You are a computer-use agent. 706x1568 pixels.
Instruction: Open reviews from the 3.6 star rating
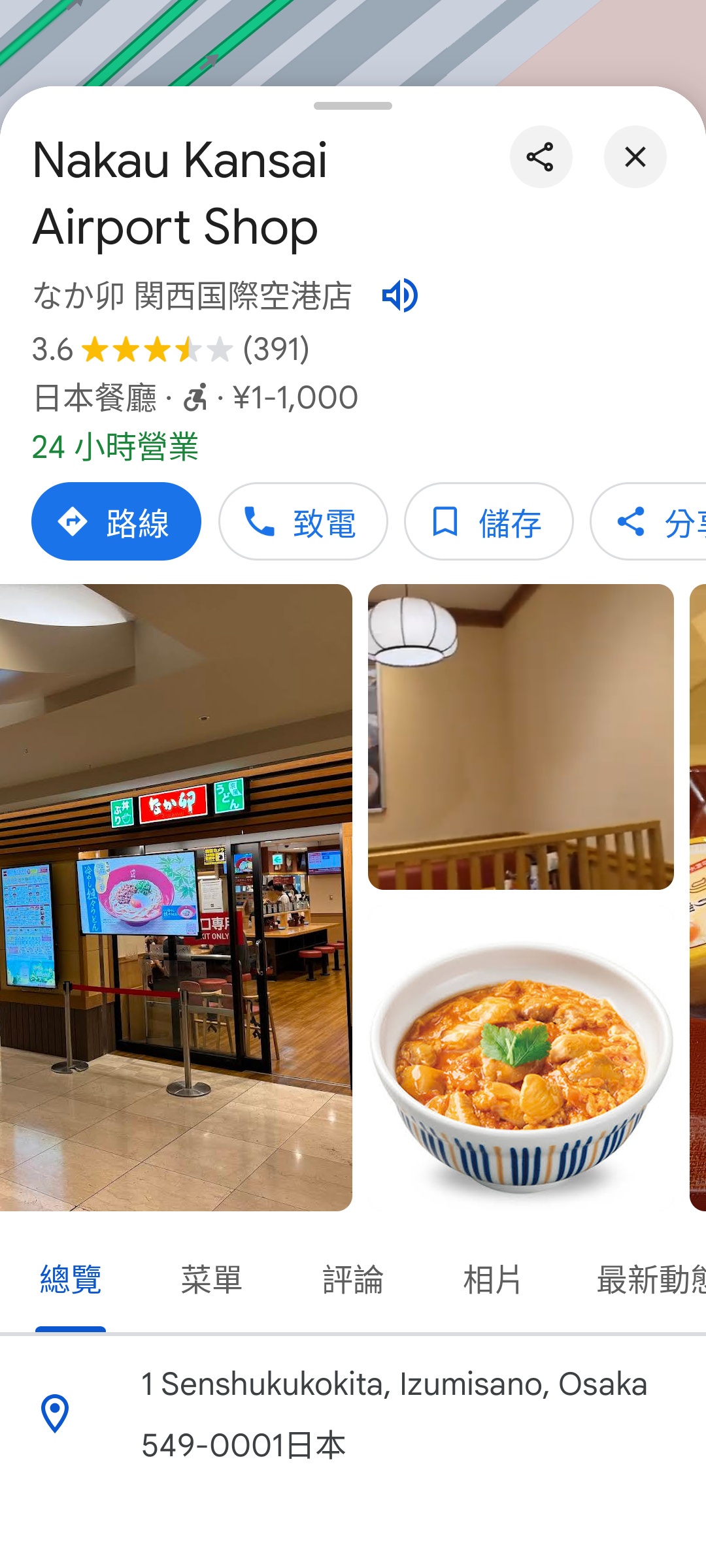(170, 349)
